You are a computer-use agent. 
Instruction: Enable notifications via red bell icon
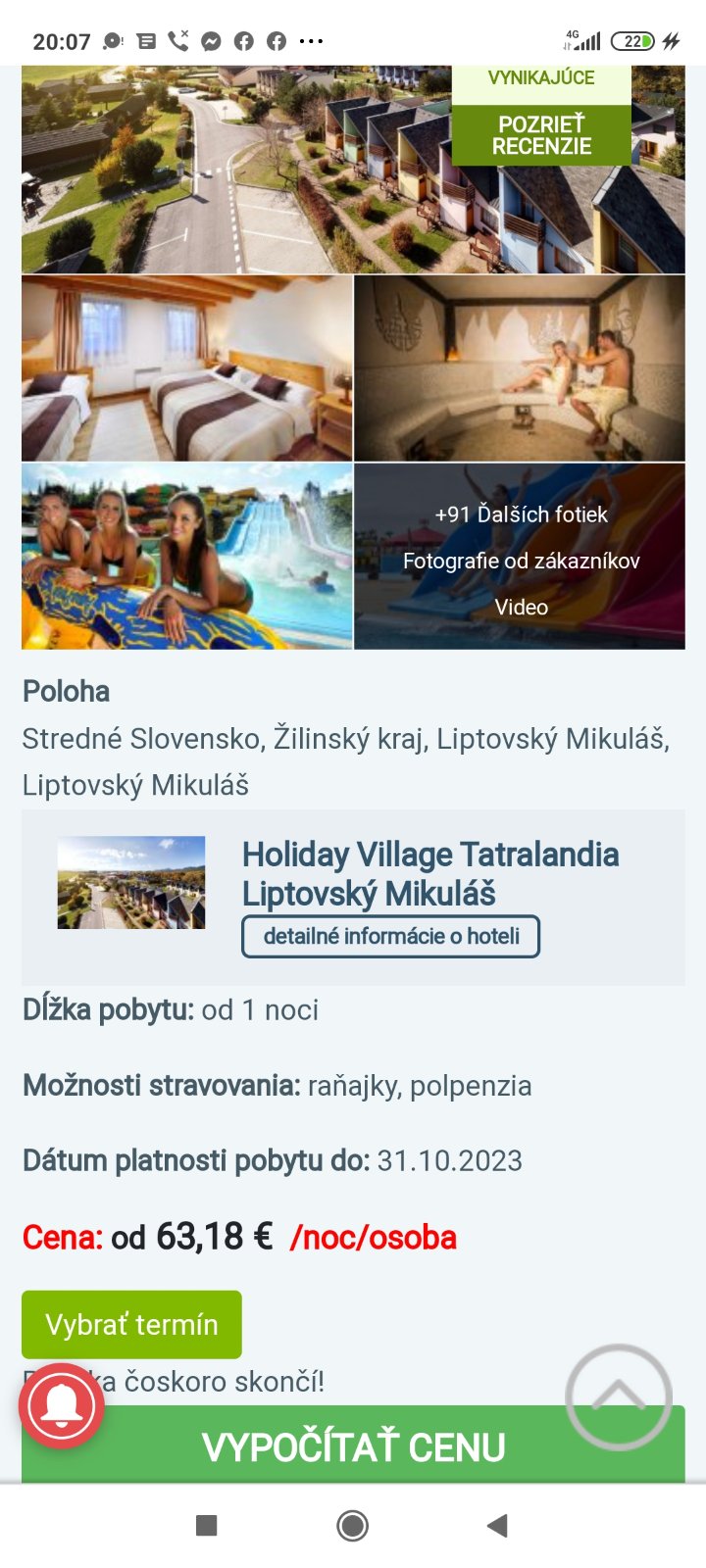(61, 1406)
